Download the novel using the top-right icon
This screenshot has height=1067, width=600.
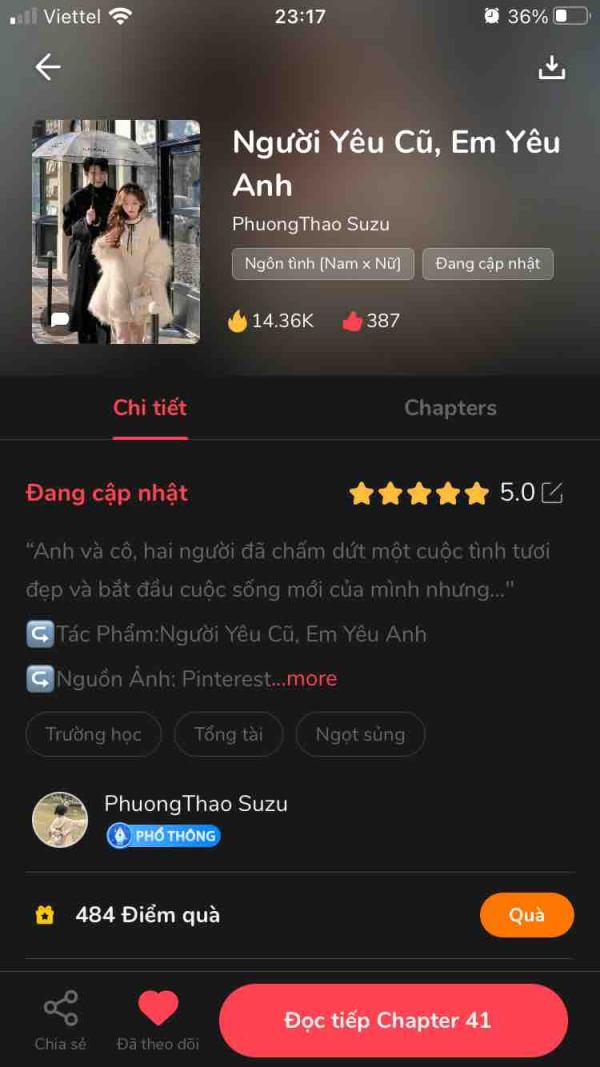(x=552, y=67)
